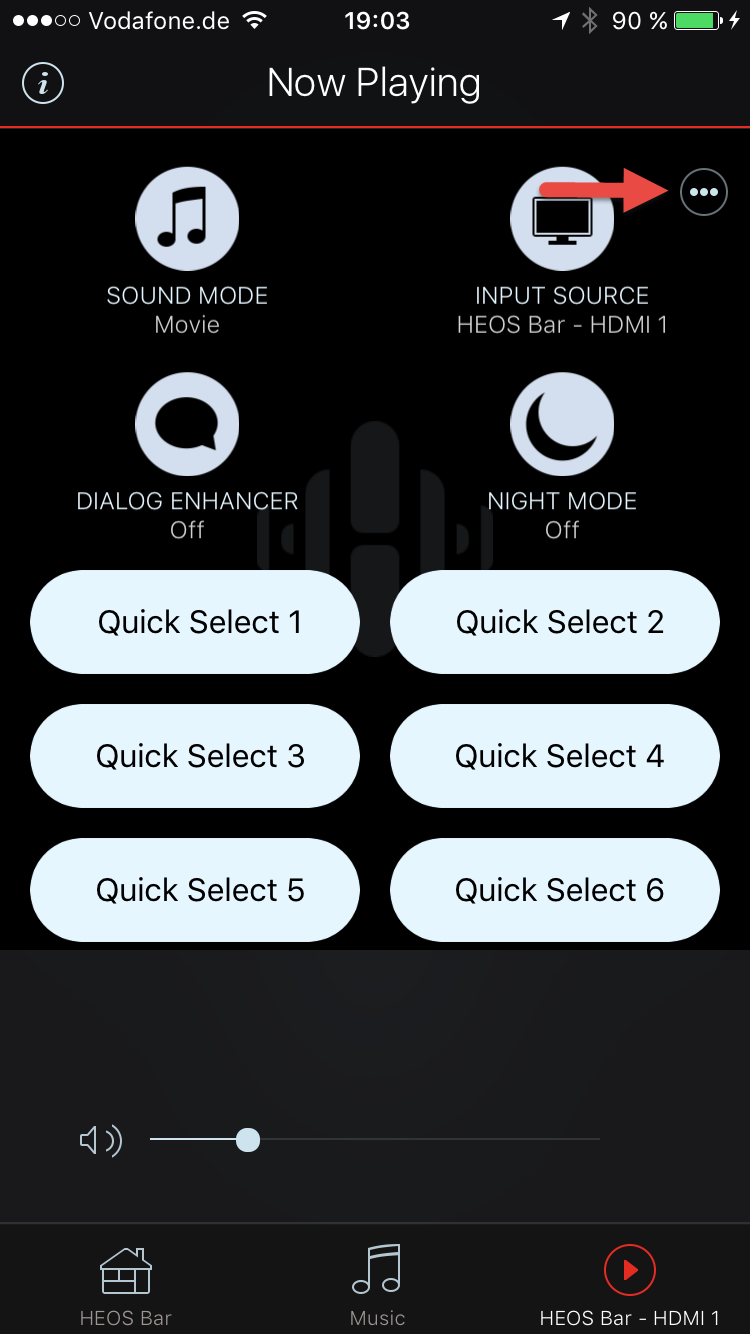The image size is (750, 1334).
Task: Activate Quick Select 3
Action: pos(195,756)
